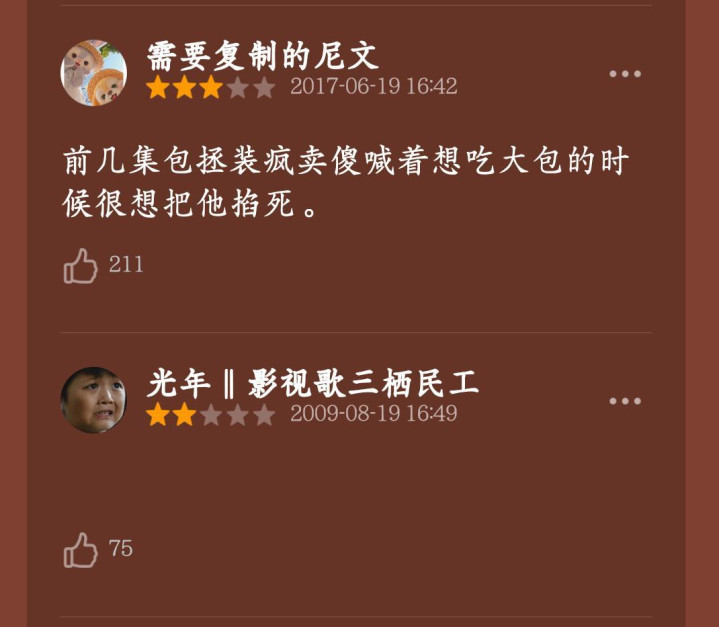Open the more options on 需要复制的尼文's review
The image size is (719, 627).
coord(625,74)
